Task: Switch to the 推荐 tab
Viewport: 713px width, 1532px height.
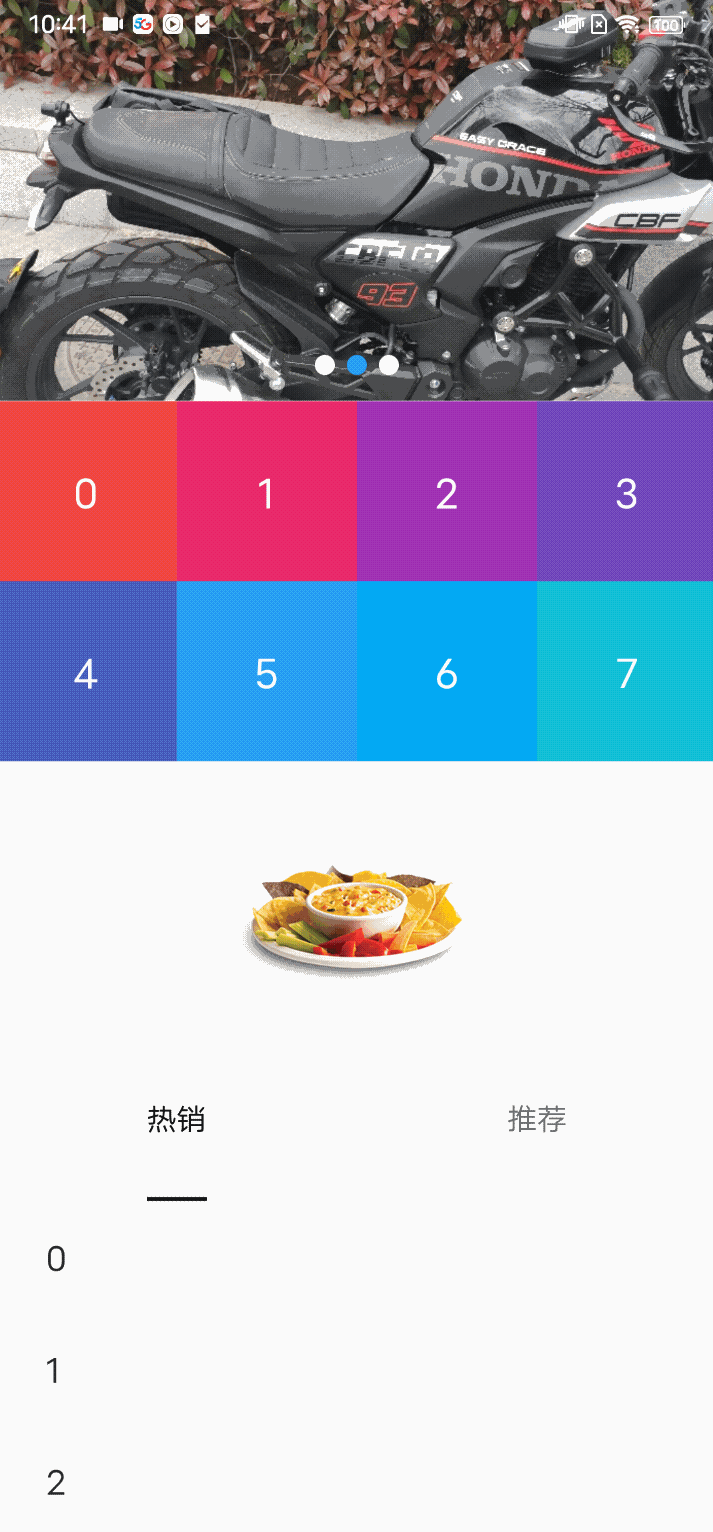Action: point(537,1119)
